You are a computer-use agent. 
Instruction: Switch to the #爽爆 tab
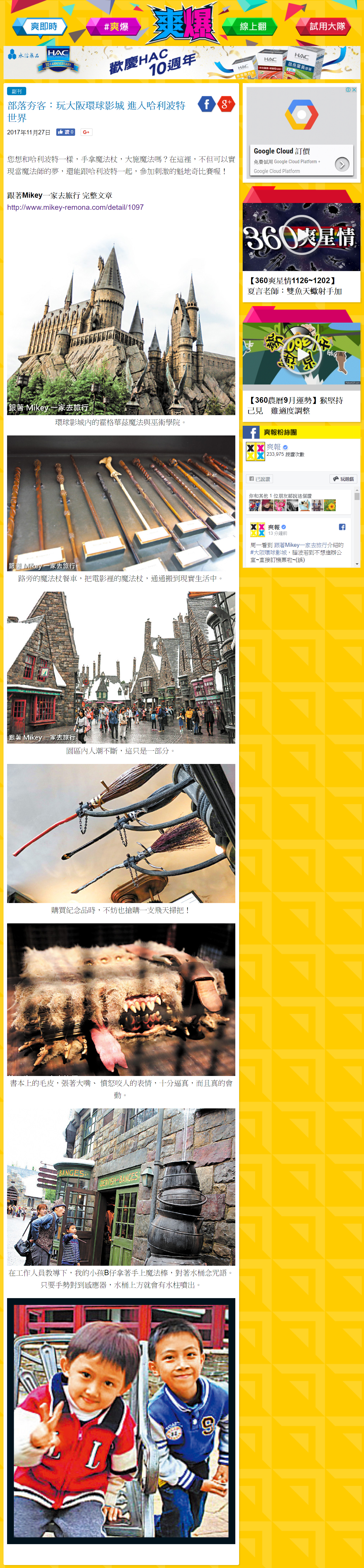point(115,27)
